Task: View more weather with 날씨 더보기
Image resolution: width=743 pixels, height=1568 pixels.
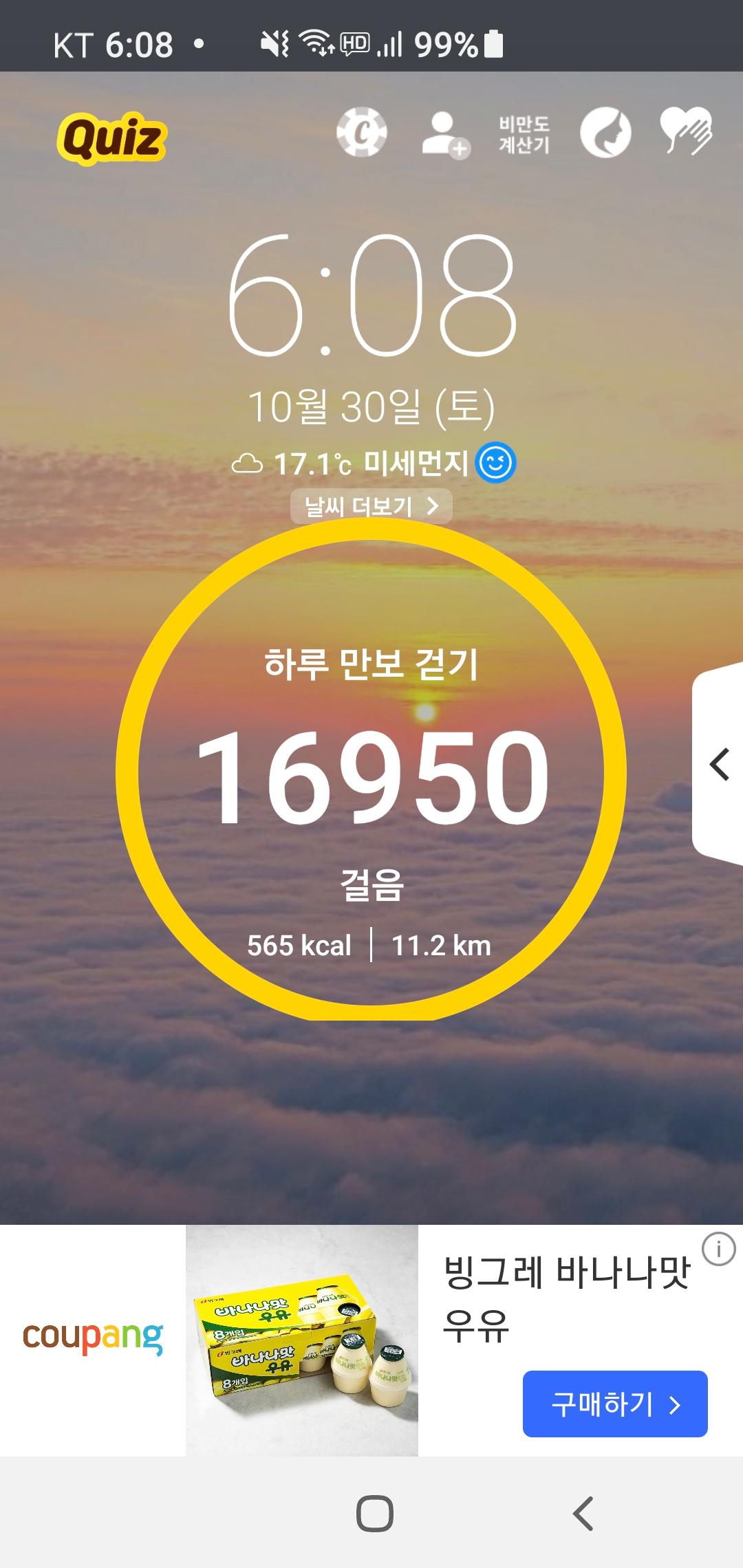Action: pyautogui.click(x=371, y=507)
